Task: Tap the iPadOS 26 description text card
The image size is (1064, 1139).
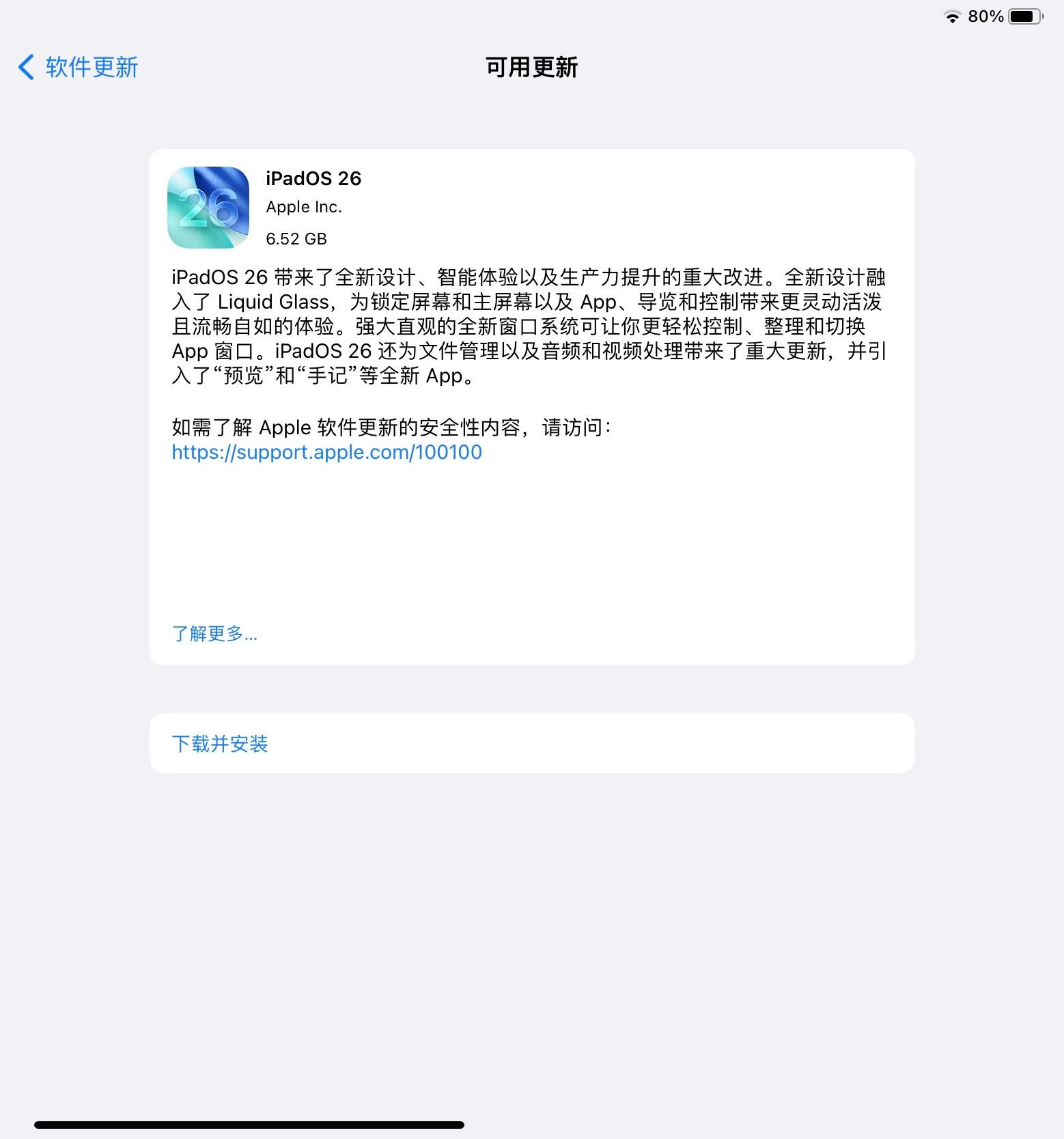Action: point(531,326)
